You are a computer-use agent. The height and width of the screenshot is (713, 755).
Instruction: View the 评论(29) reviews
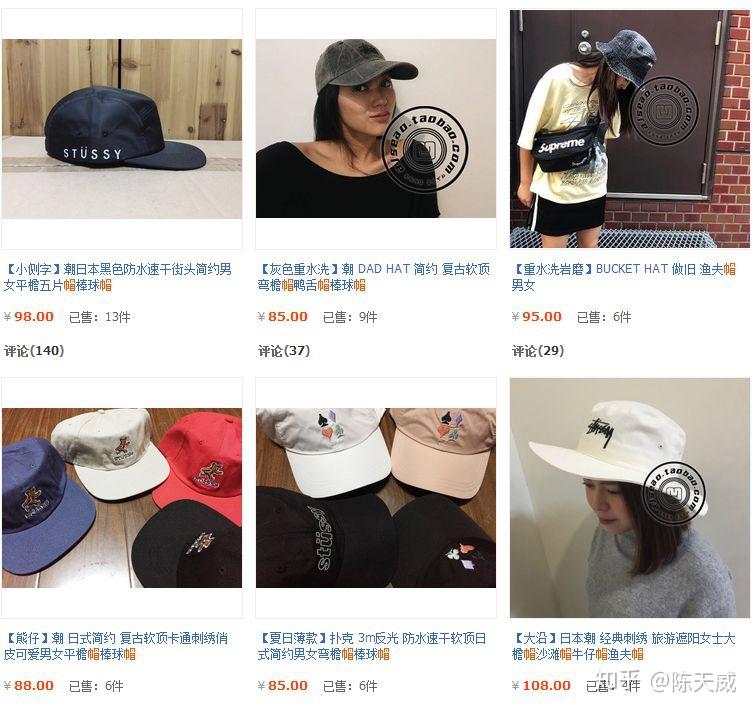pyautogui.click(x=538, y=351)
